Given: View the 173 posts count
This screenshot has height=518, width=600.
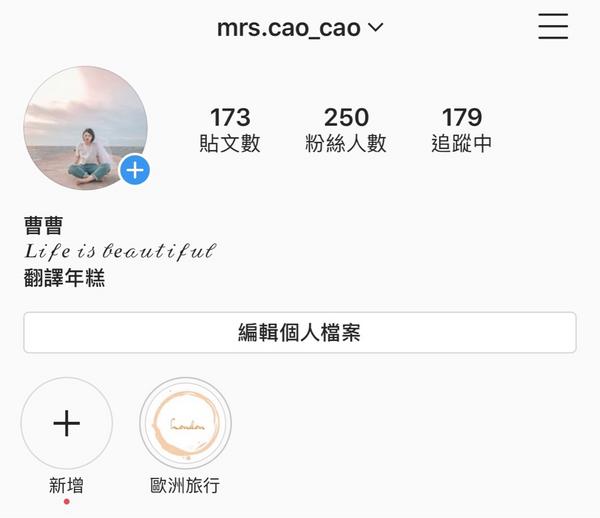Looking at the screenshot, I should (x=230, y=130).
